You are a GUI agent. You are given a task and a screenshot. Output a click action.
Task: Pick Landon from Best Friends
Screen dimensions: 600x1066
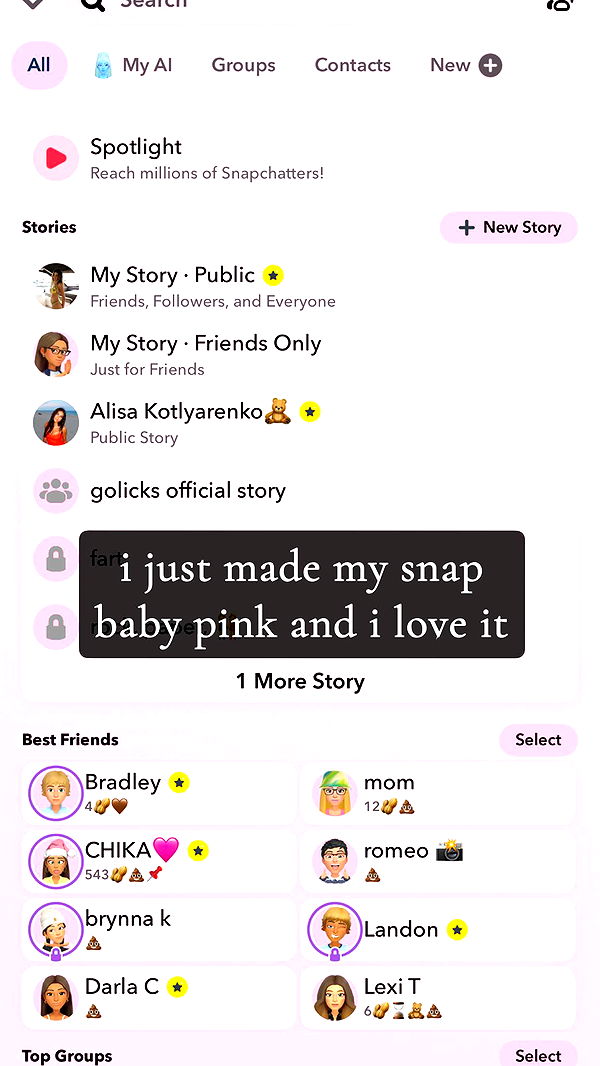click(438, 930)
